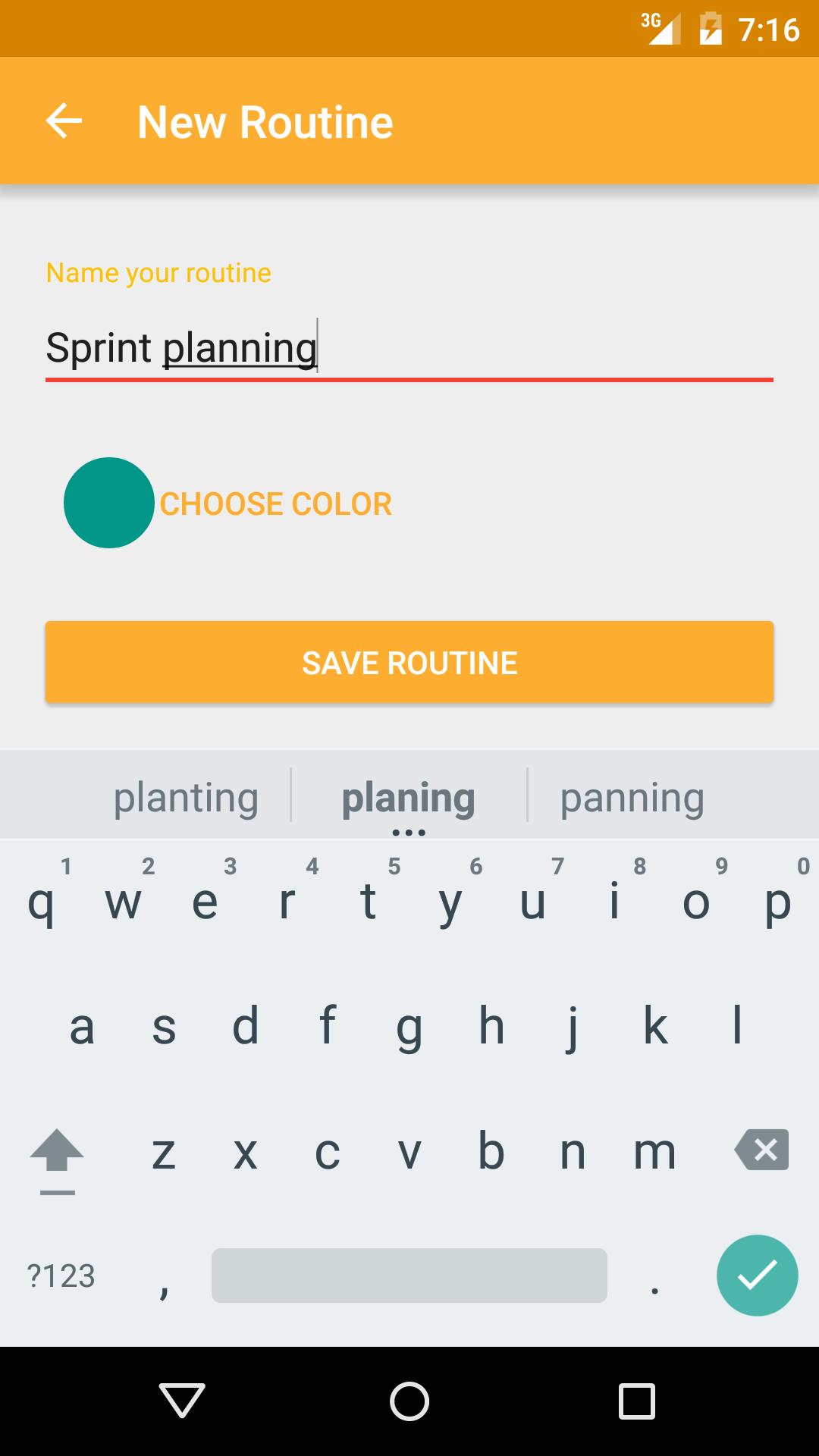The image size is (819, 1456).
Task: Select the suggestion planting
Action: 186,795
